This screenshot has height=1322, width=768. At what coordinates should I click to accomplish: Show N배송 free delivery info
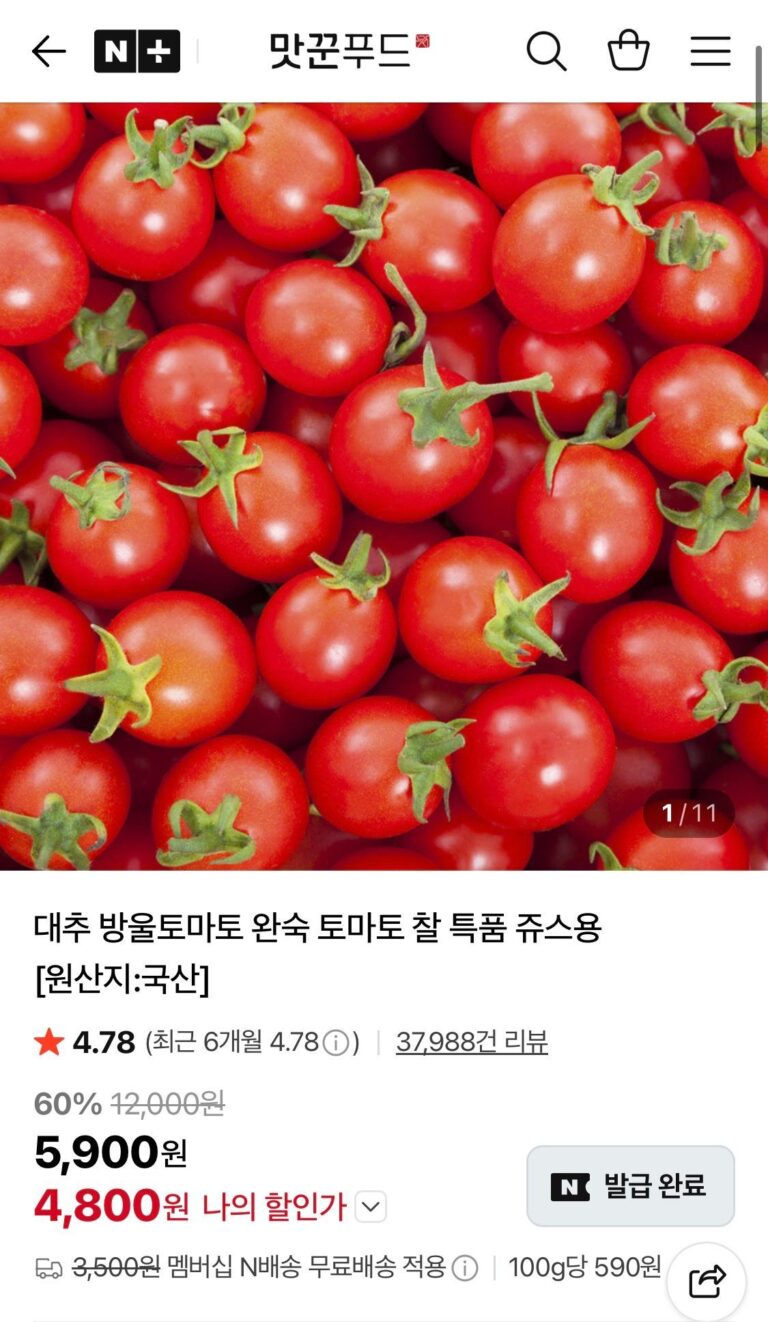tap(465, 1269)
